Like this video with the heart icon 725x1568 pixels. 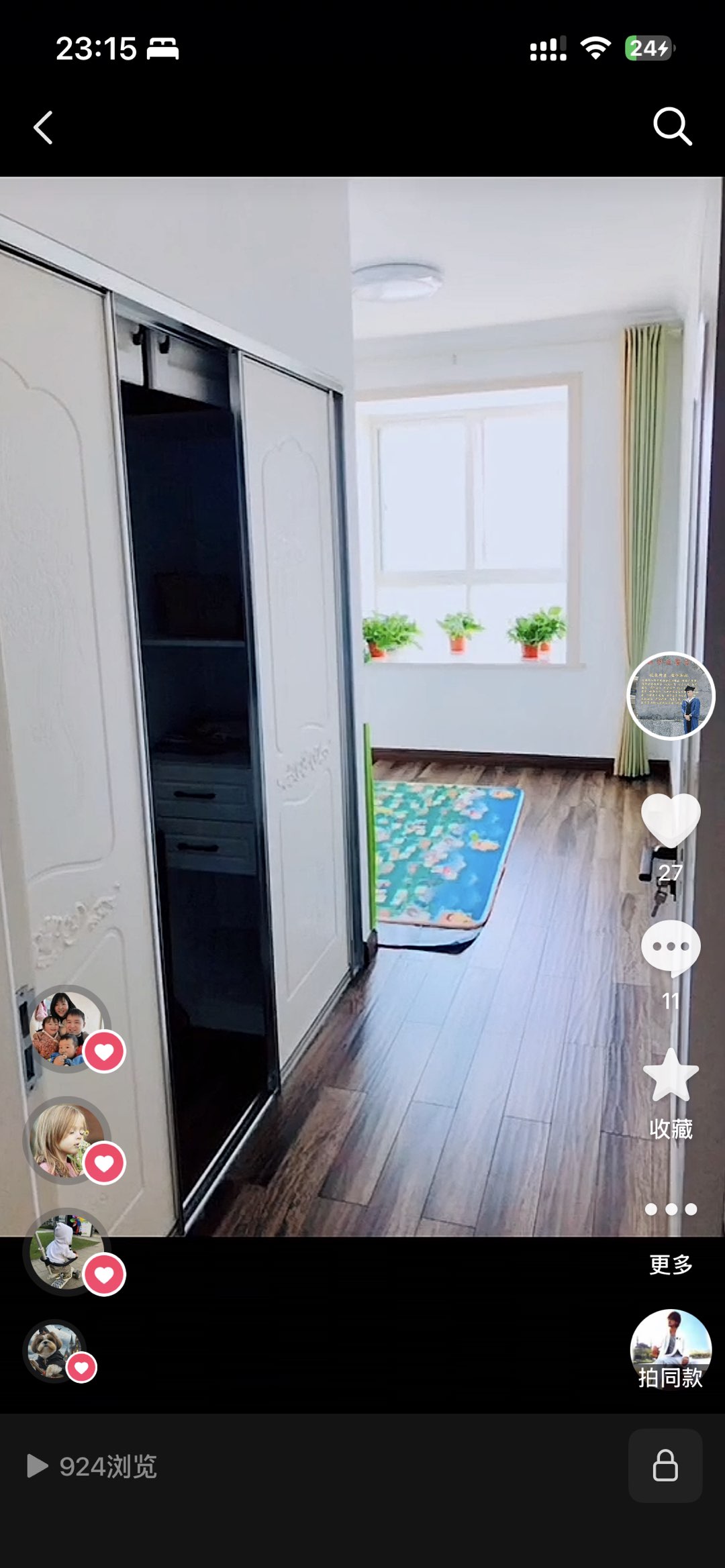click(671, 820)
